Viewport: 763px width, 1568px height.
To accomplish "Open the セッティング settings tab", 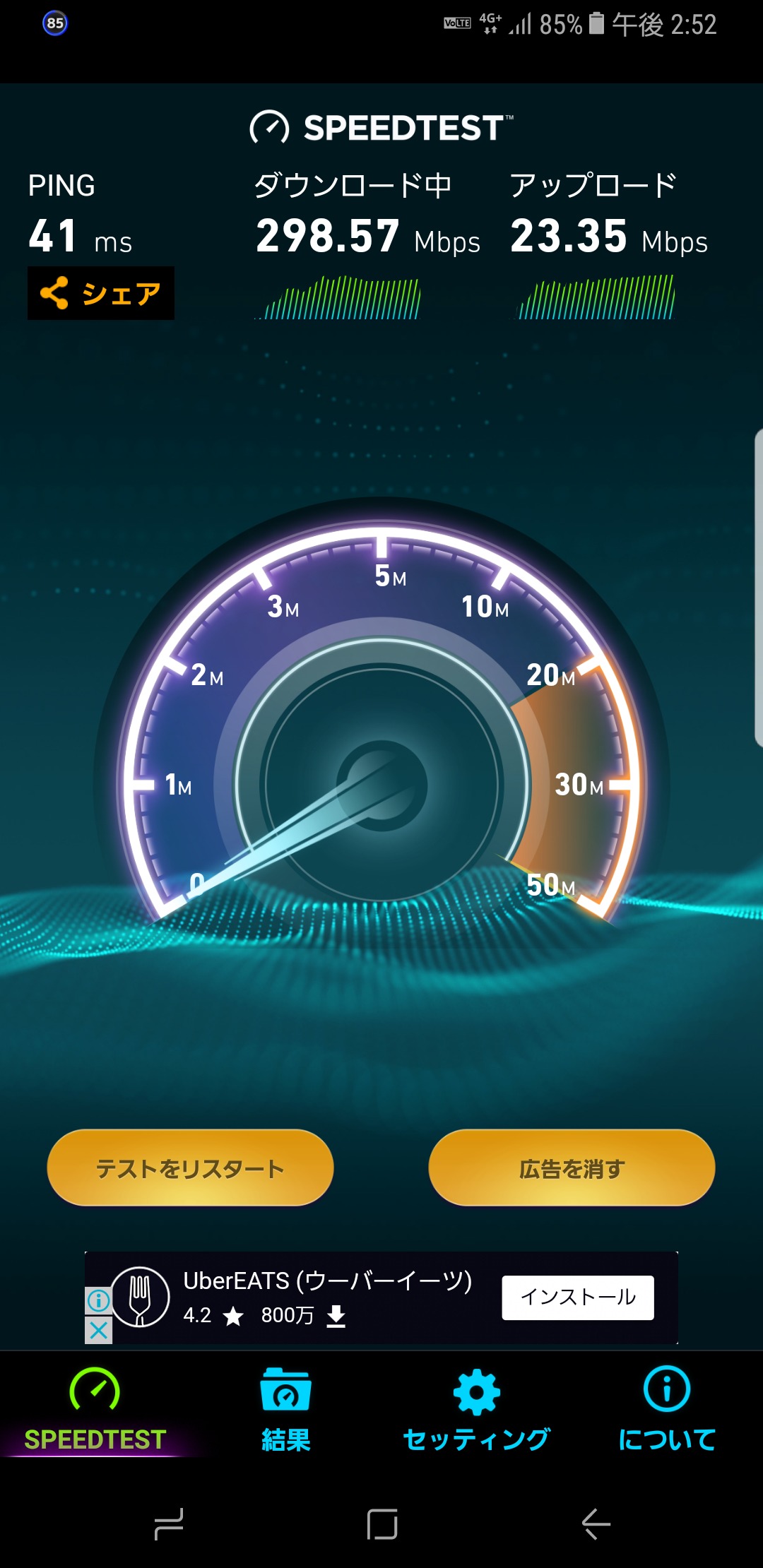I will [477, 1409].
